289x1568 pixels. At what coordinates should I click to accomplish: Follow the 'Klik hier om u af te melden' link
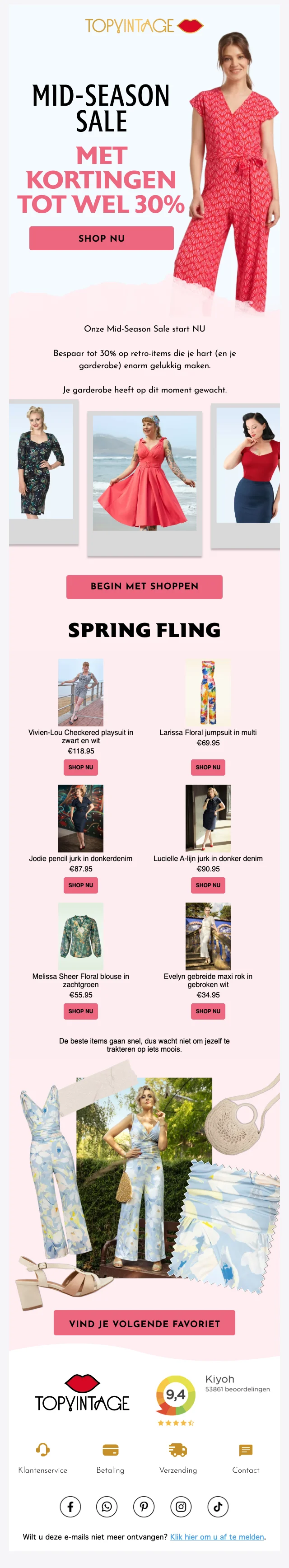pyautogui.click(x=217, y=1537)
